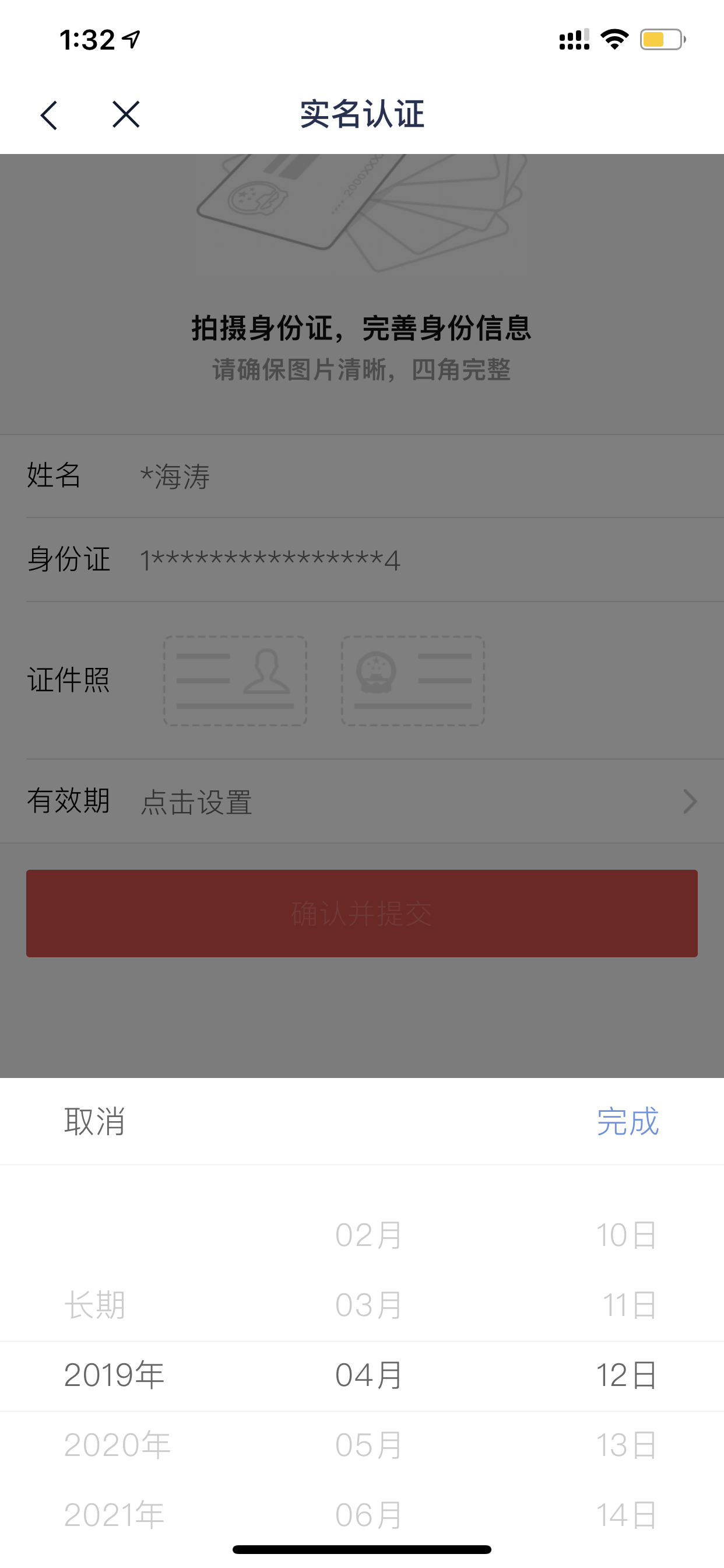Choose 14日 in the day column
This screenshot has height=1568, width=724.
627,1515
